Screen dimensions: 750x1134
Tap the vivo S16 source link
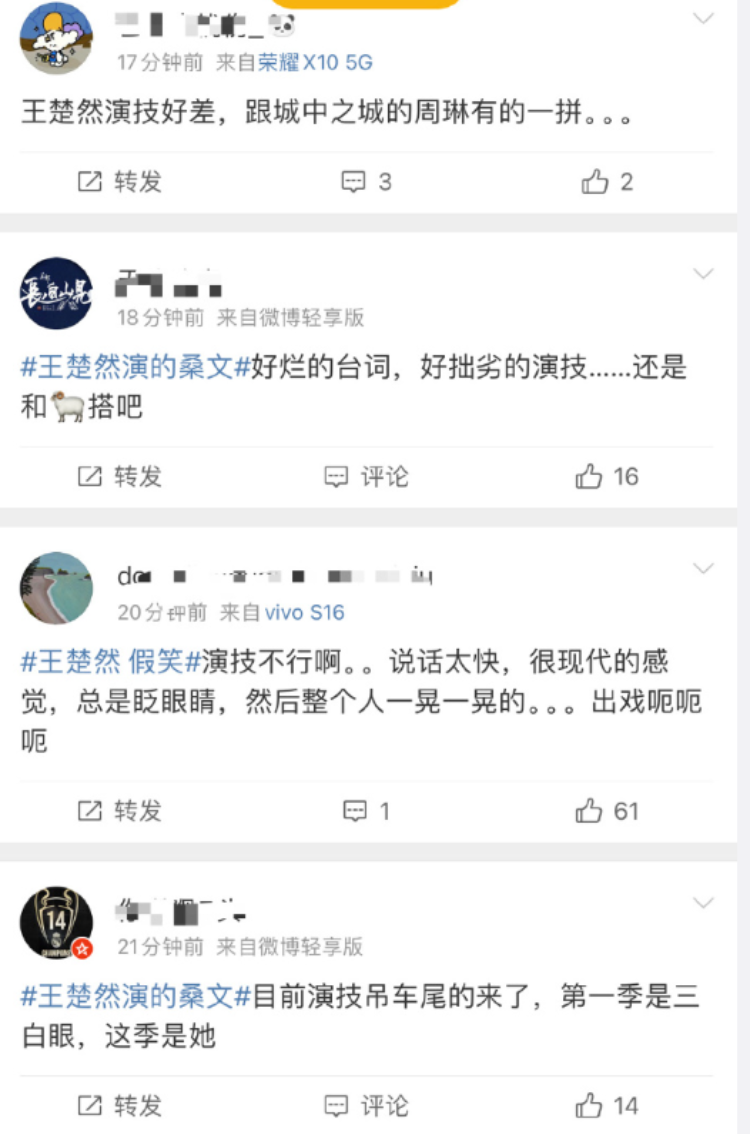[304, 612]
